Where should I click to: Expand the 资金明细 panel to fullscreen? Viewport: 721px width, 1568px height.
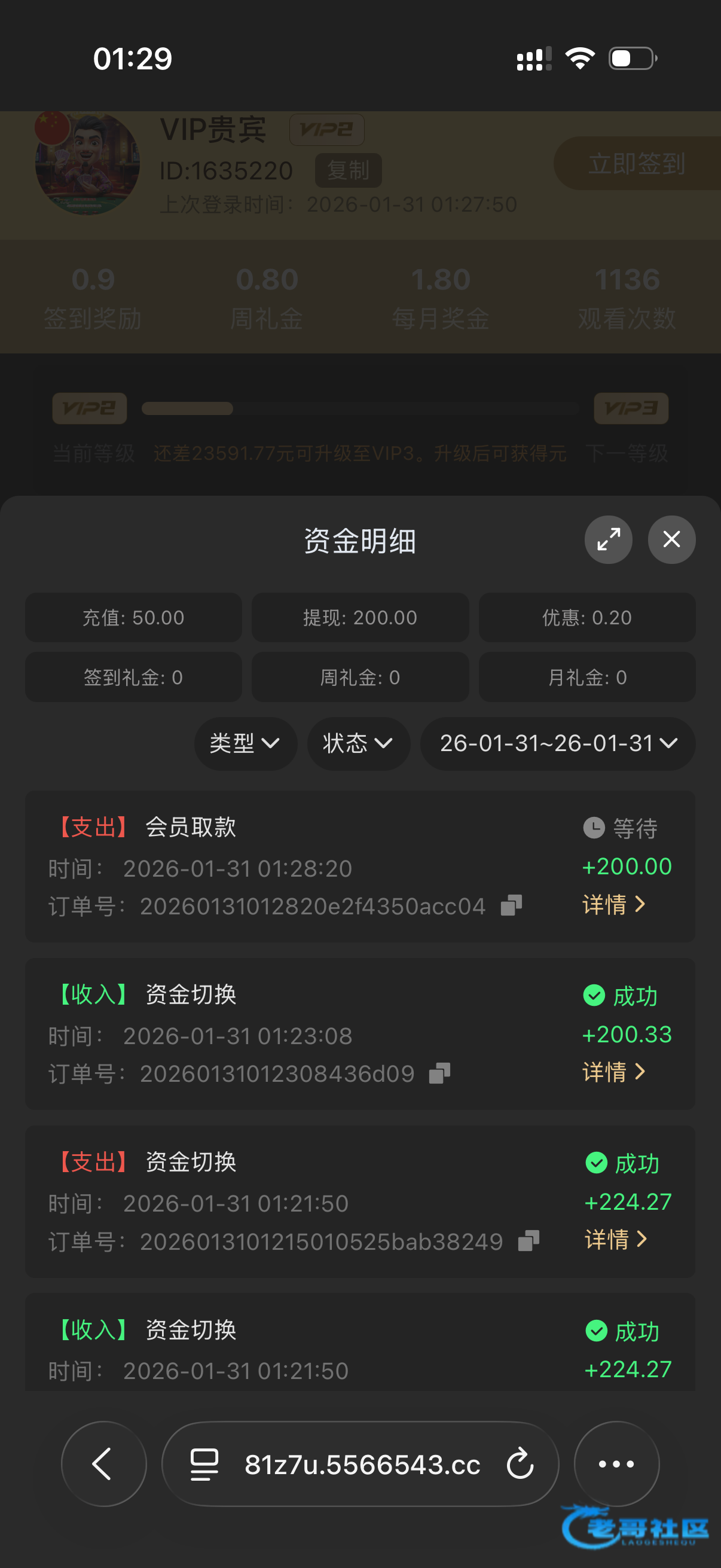coord(608,539)
